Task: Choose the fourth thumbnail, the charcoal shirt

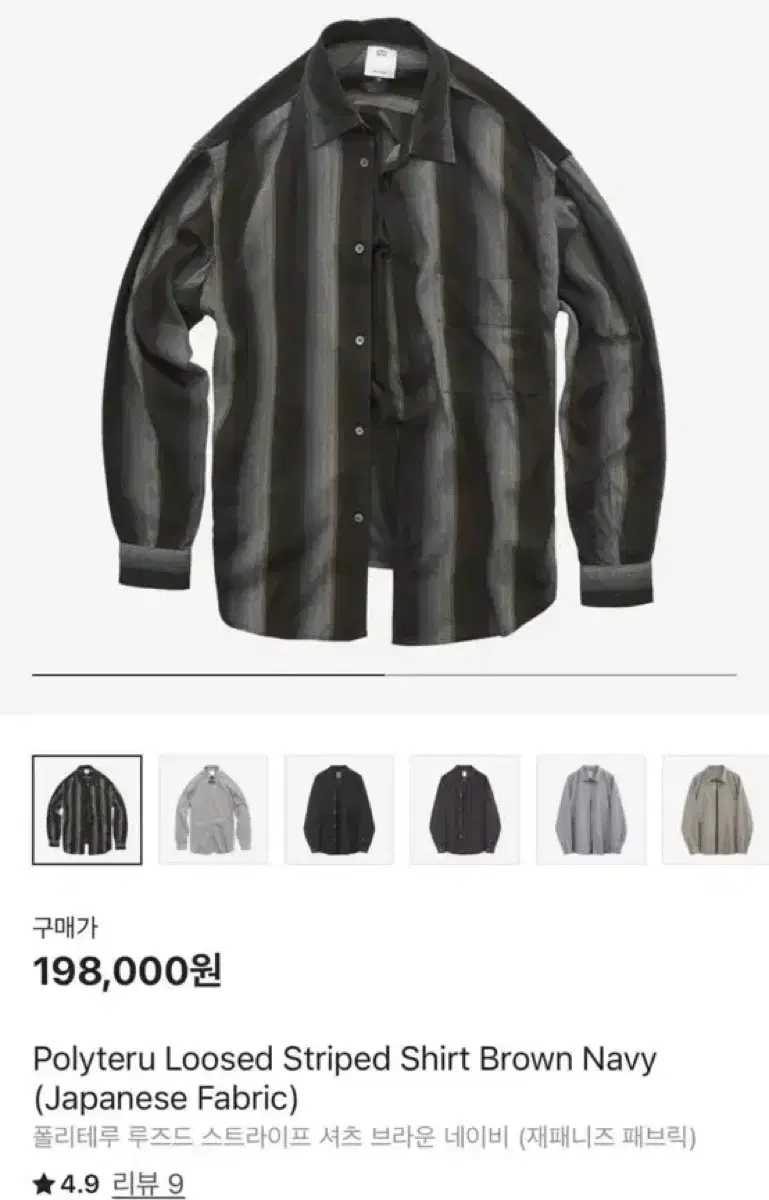Action: [x=465, y=809]
